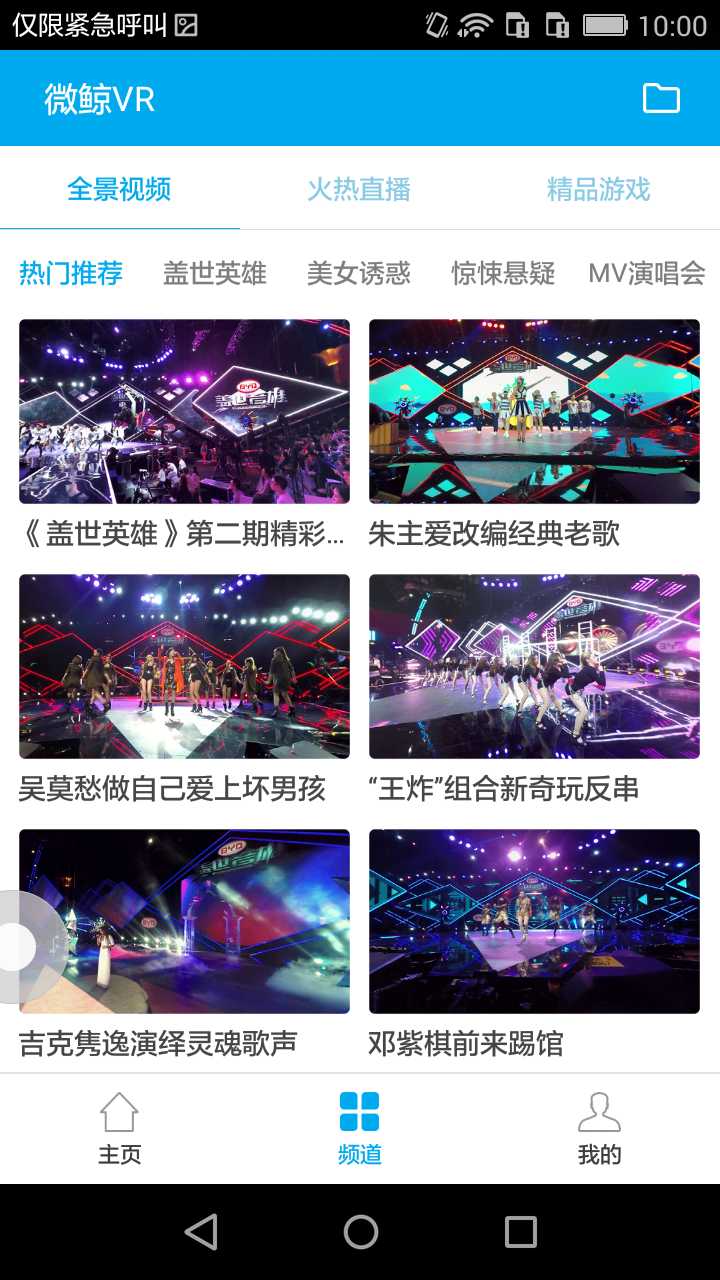The height and width of the screenshot is (1280, 720).
Task: Tap the system back button
Action: click(201, 1232)
